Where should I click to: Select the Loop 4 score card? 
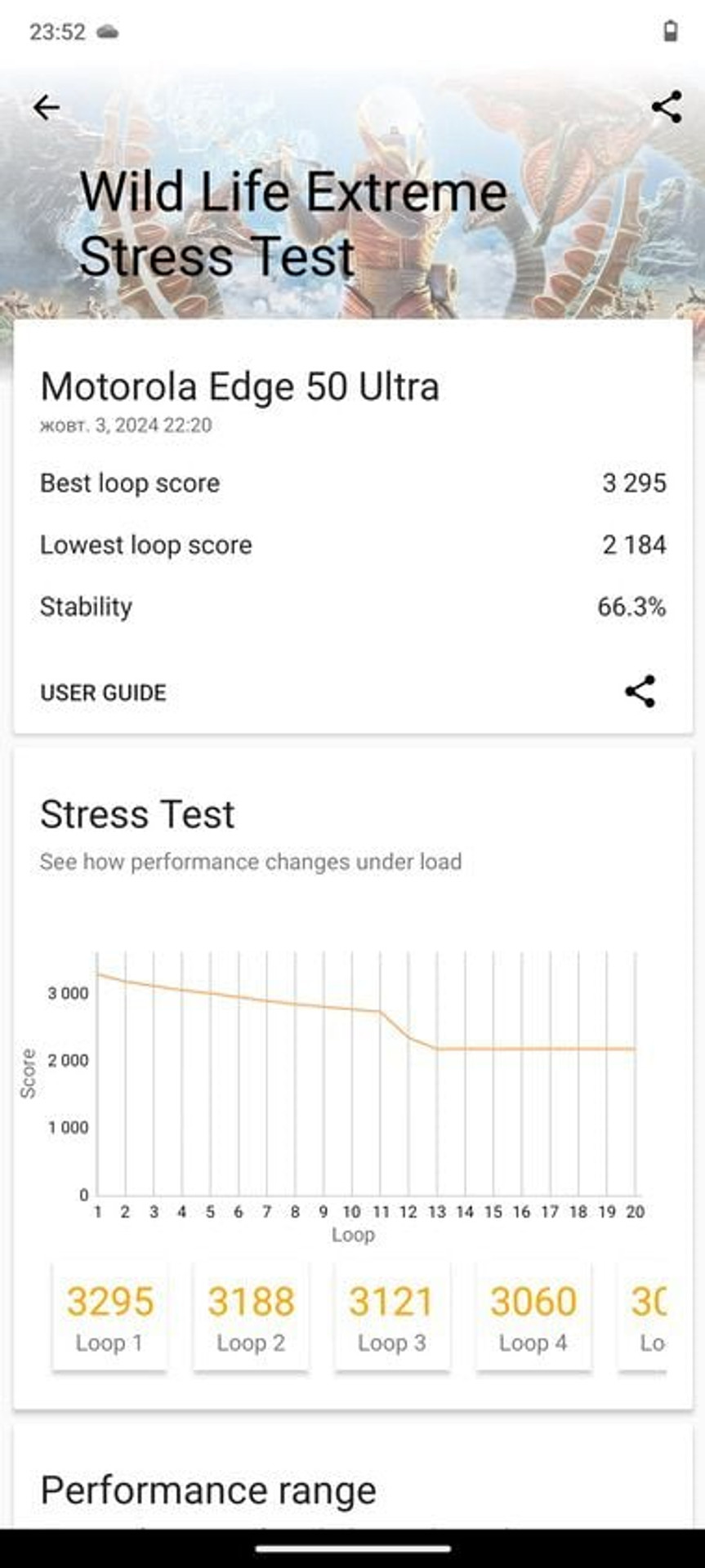[x=533, y=1316]
